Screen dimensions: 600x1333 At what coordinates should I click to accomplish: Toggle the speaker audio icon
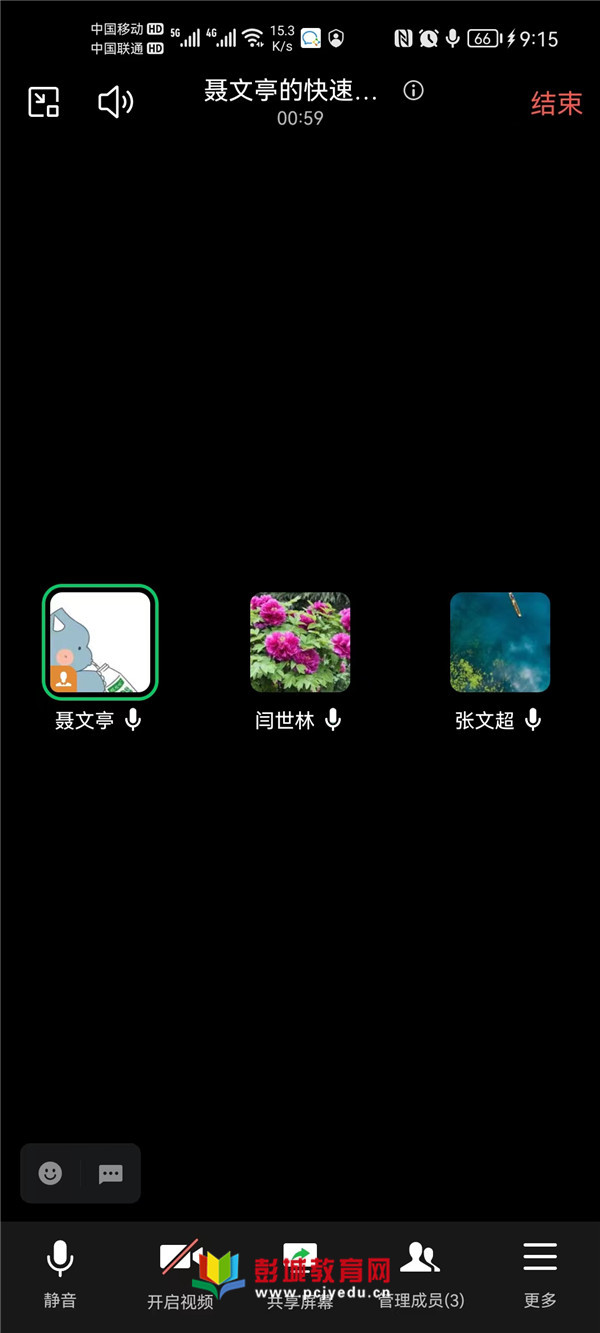click(116, 101)
